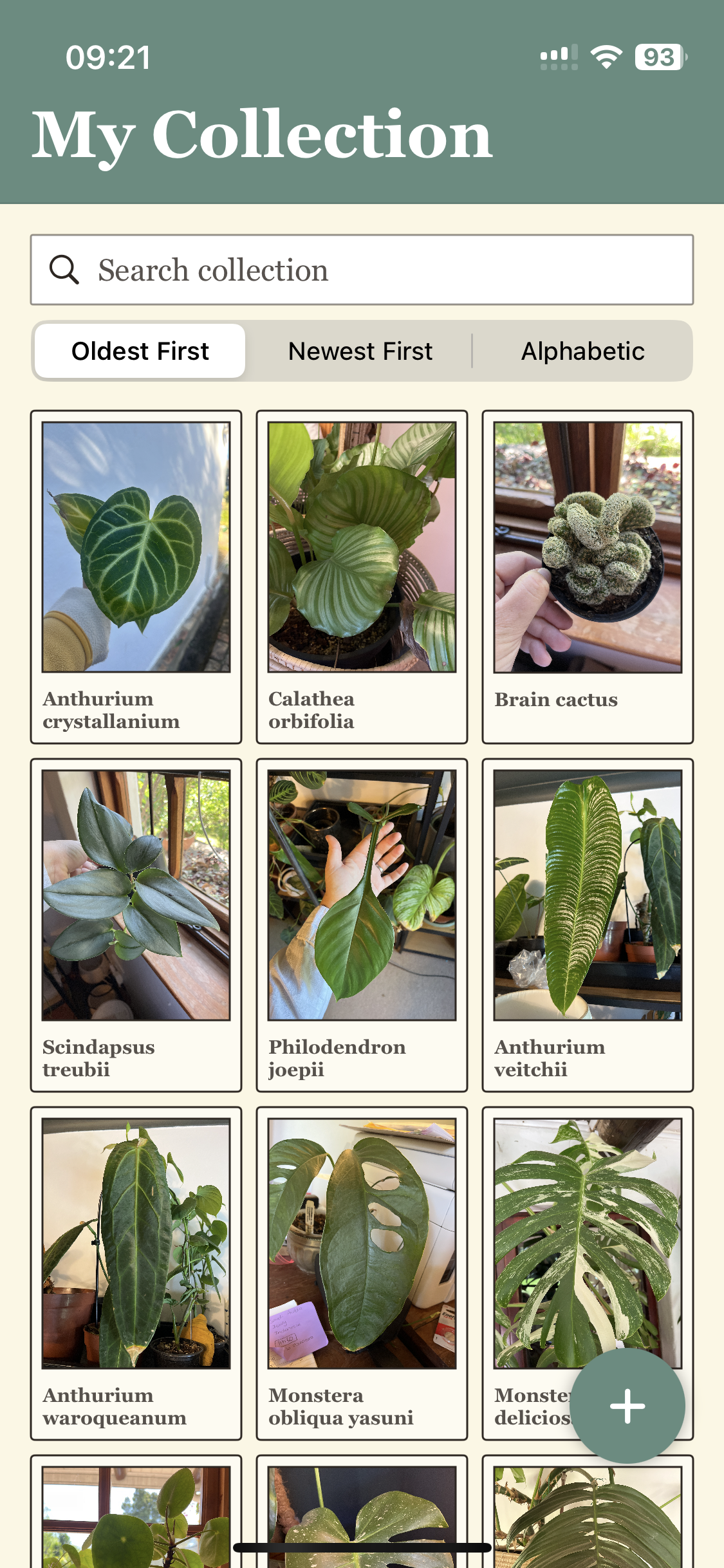Add a new plant with the plus button
Screen dimensions: 724x1568
[x=627, y=1406]
